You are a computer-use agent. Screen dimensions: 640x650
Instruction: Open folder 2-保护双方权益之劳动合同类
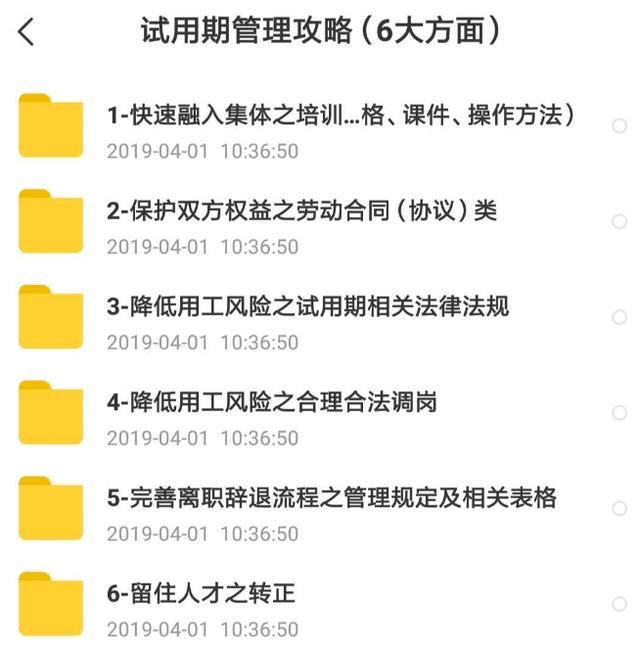[302, 211]
